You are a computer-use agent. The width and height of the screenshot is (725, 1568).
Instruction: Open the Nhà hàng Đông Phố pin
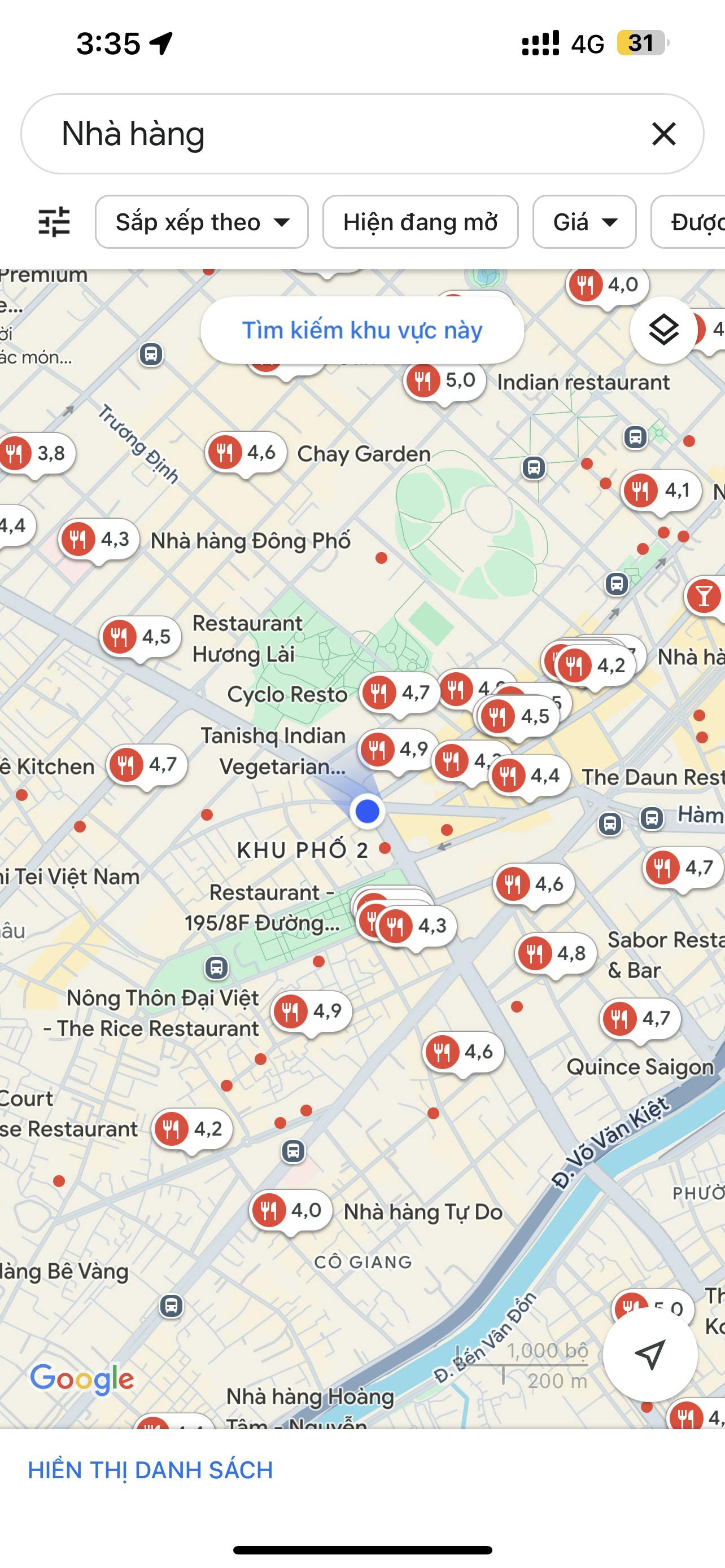(99, 539)
